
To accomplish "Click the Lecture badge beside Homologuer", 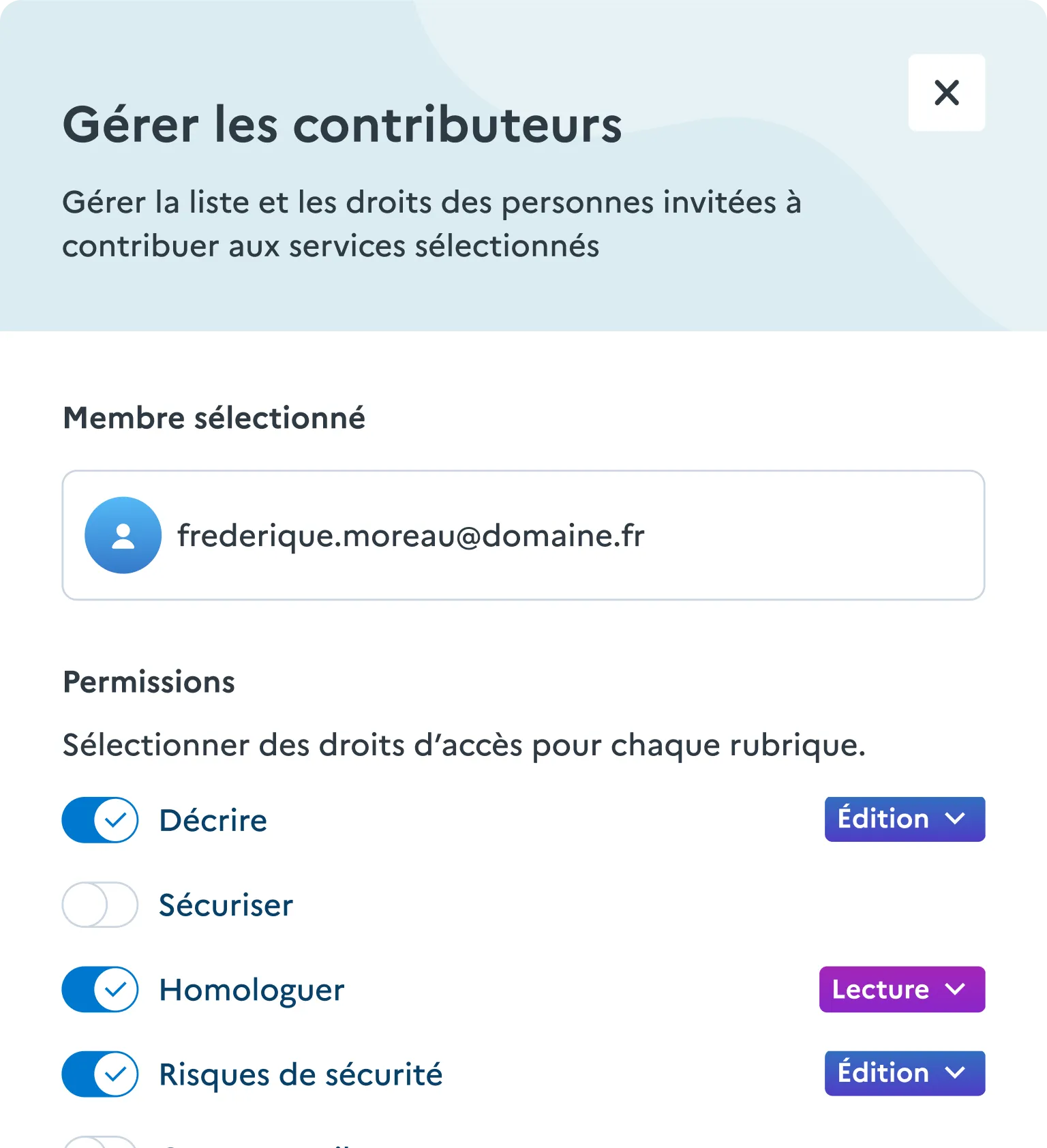I will (x=902, y=990).
